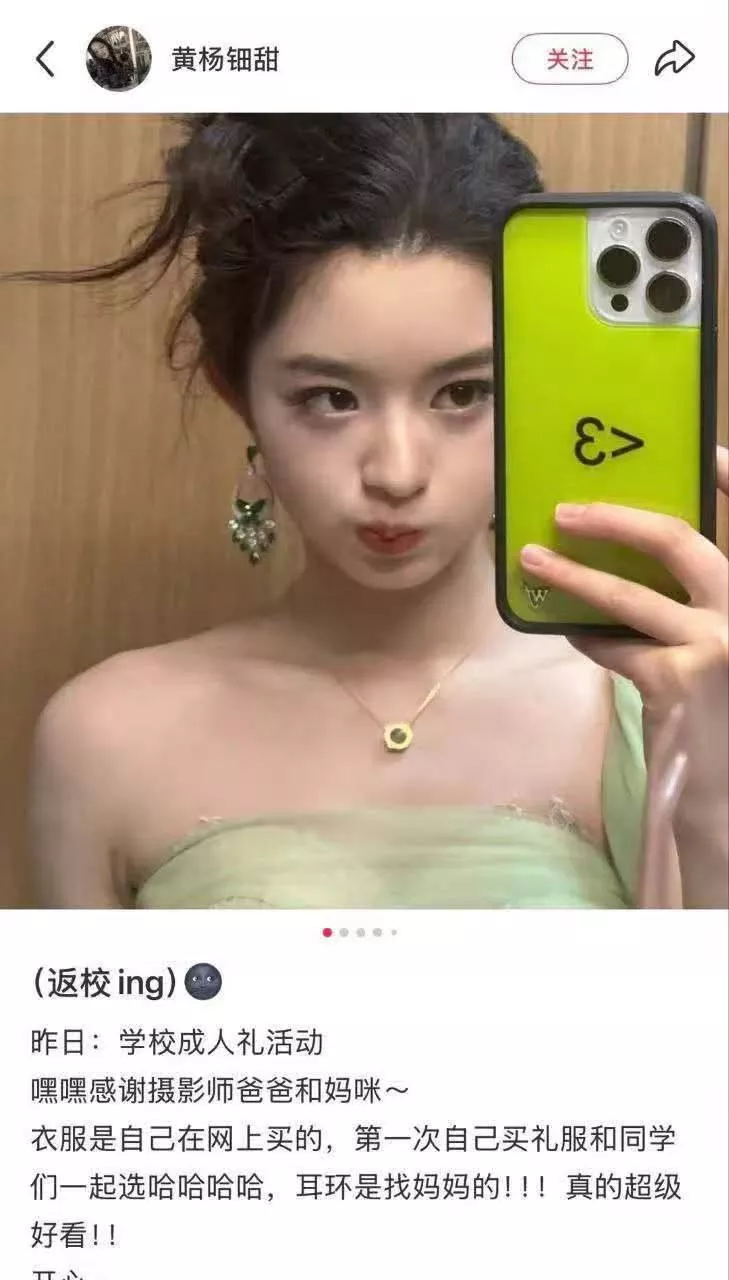Viewport: 729px width, 1280px height.
Task: Tap the photo carousel page indicator dots
Action: [360, 932]
